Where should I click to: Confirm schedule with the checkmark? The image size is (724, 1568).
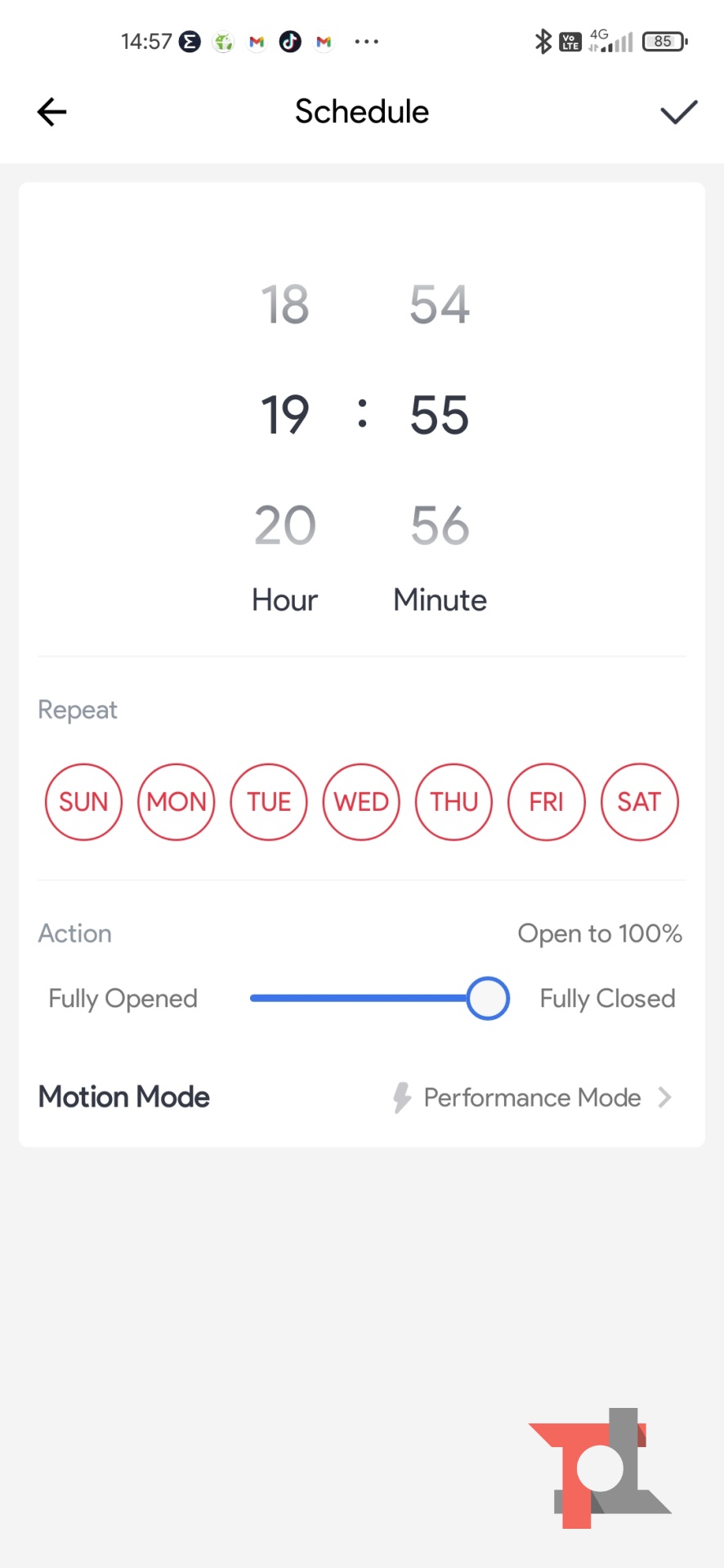pos(678,112)
